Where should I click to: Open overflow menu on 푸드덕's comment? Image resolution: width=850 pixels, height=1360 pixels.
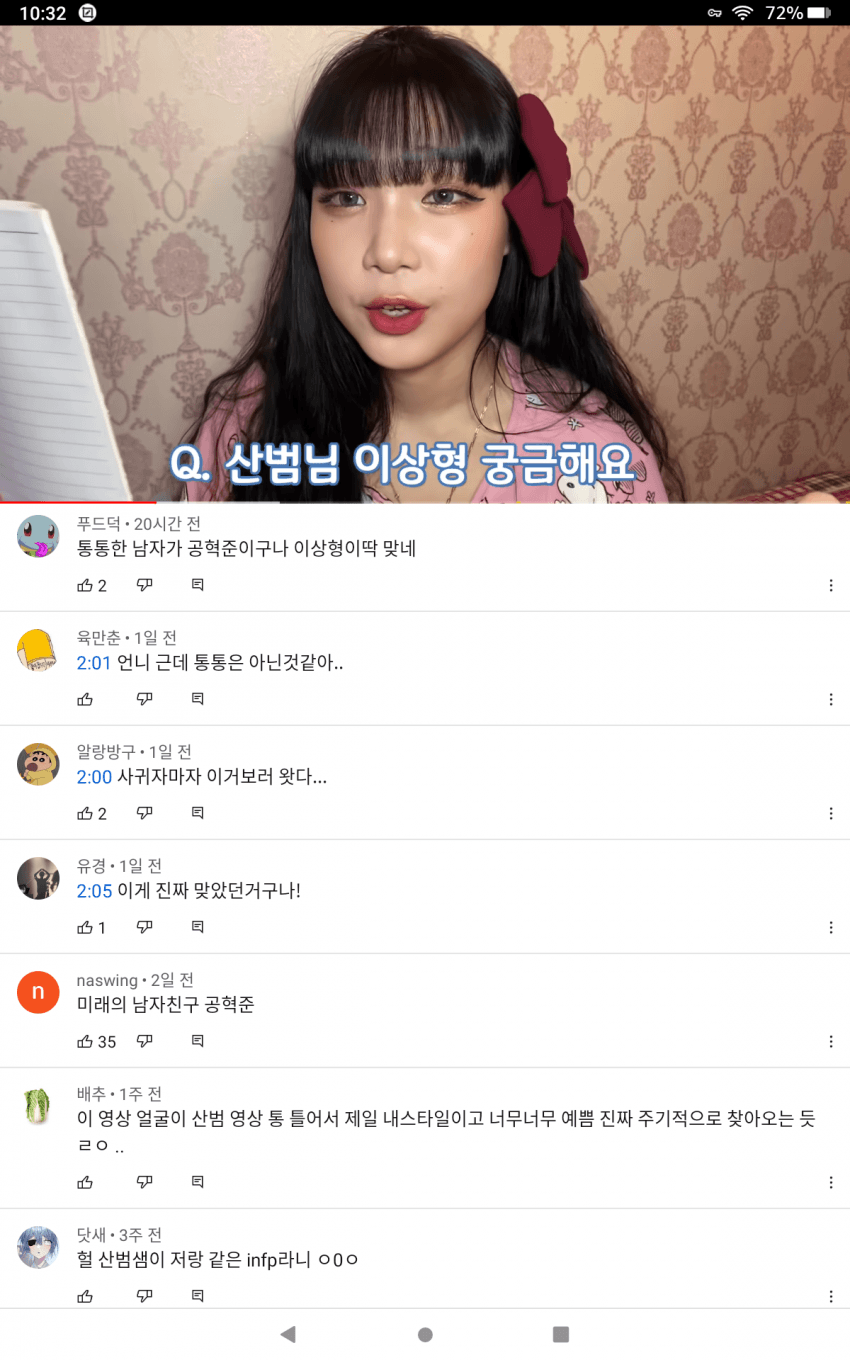tap(831, 585)
